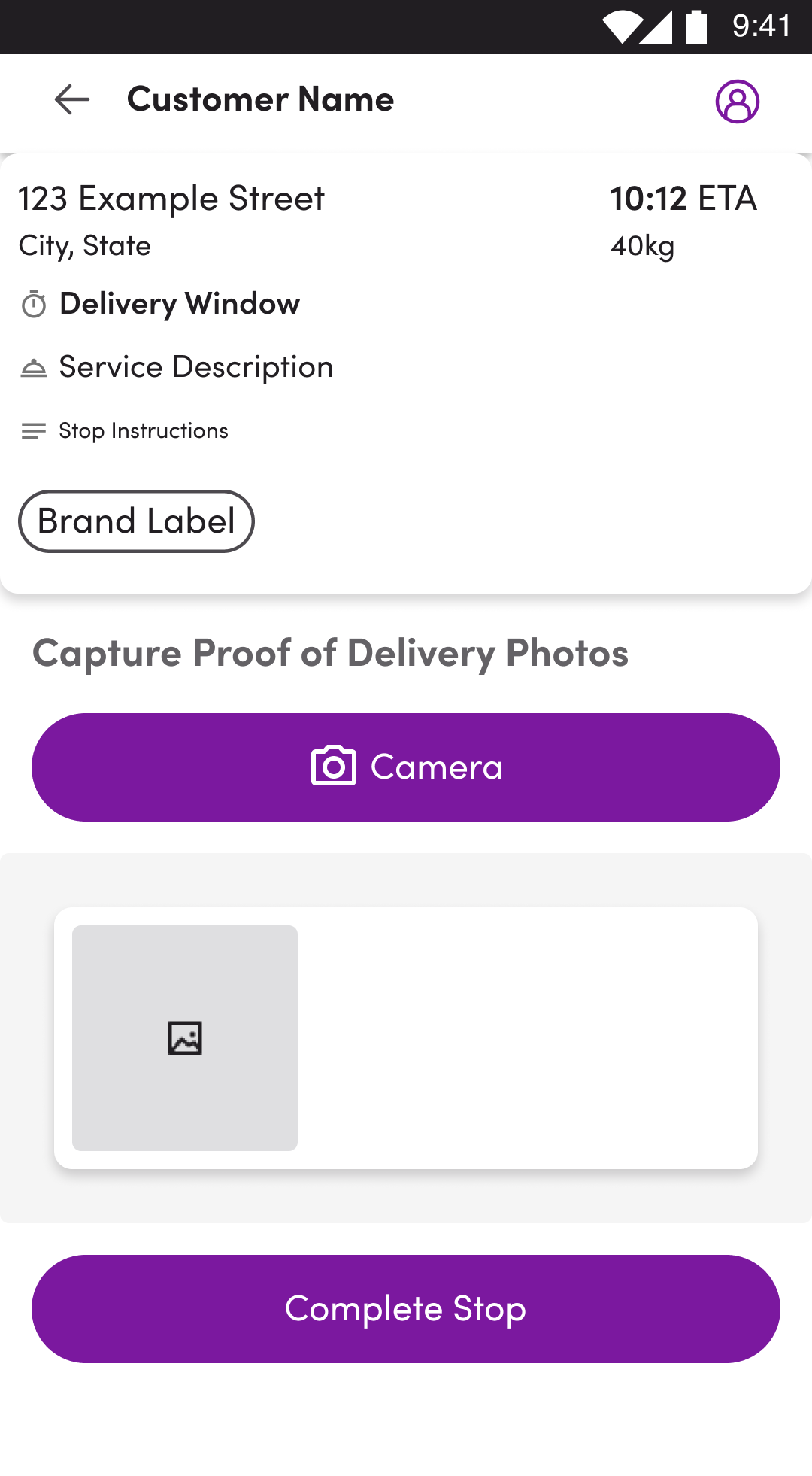The height and width of the screenshot is (1476, 812).
Task: Go back using the arrow icon
Action: [72, 99]
